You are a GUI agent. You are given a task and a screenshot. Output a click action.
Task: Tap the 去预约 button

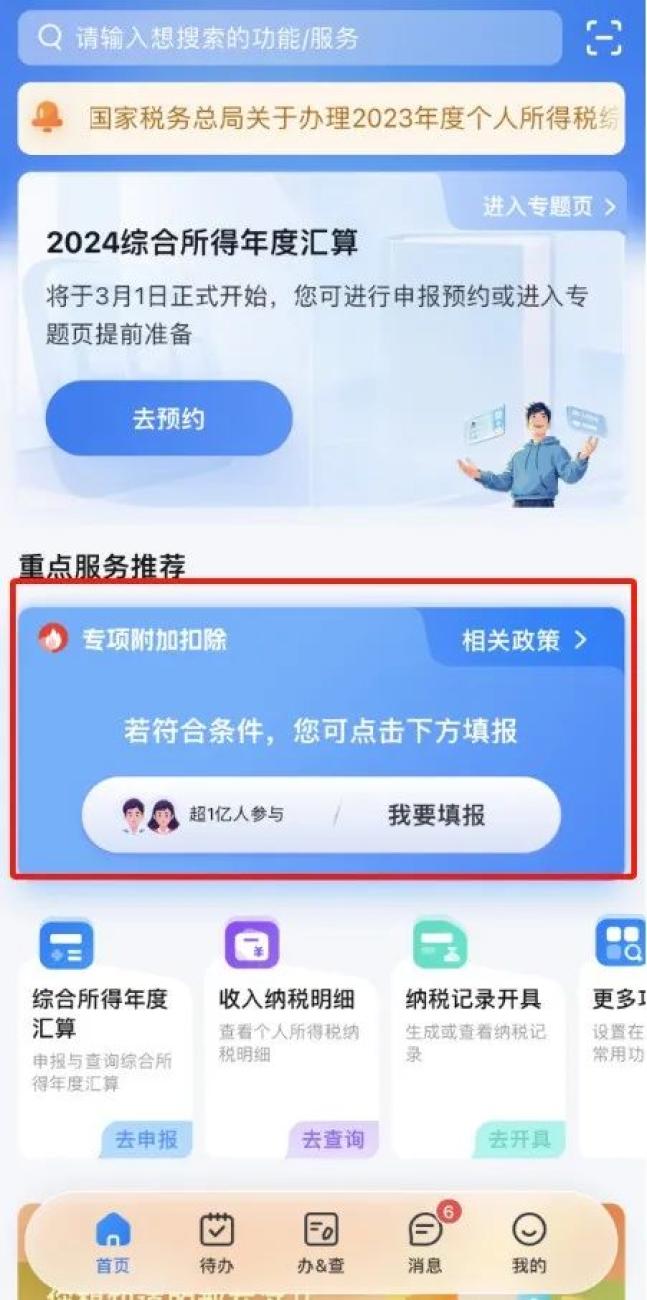[168, 418]
